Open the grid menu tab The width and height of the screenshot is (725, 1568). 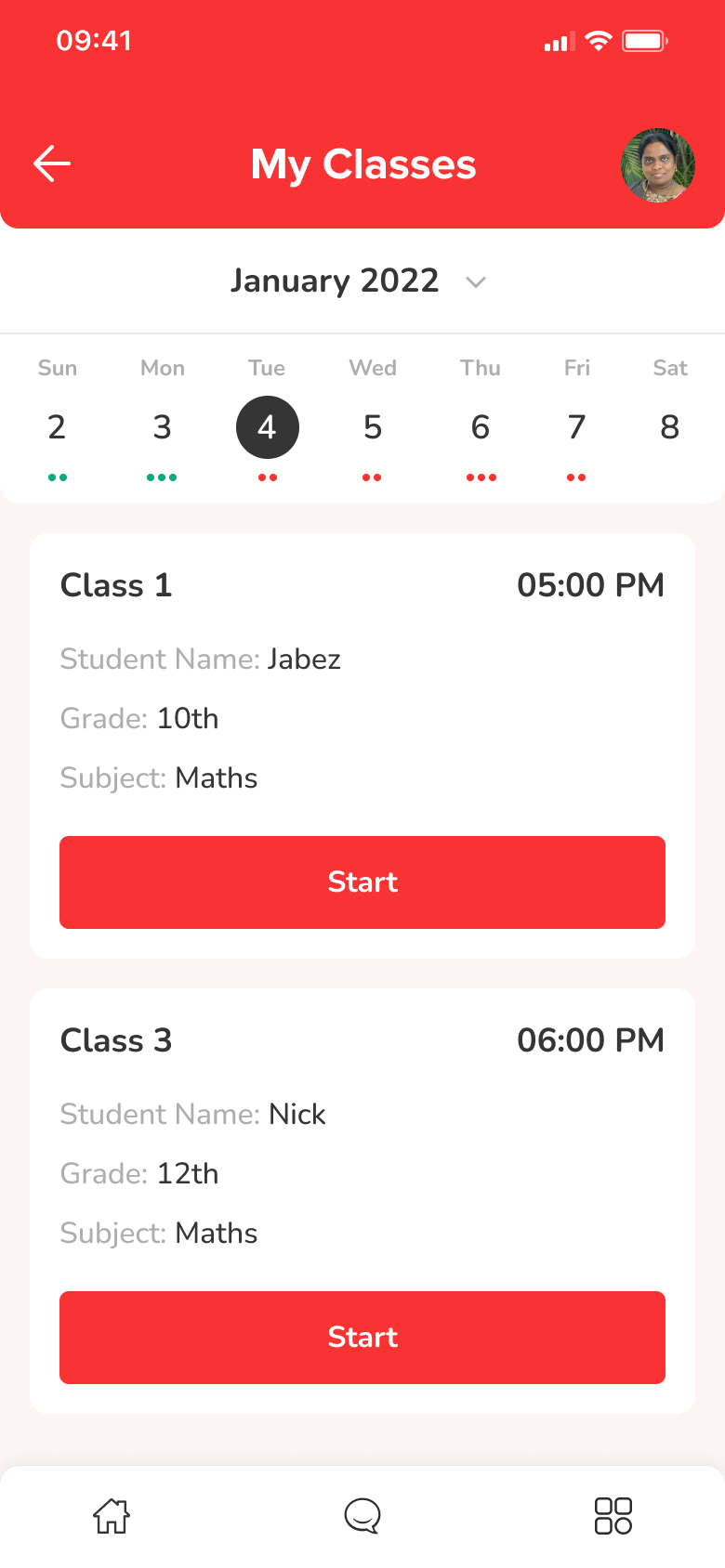click(613, 1515)
